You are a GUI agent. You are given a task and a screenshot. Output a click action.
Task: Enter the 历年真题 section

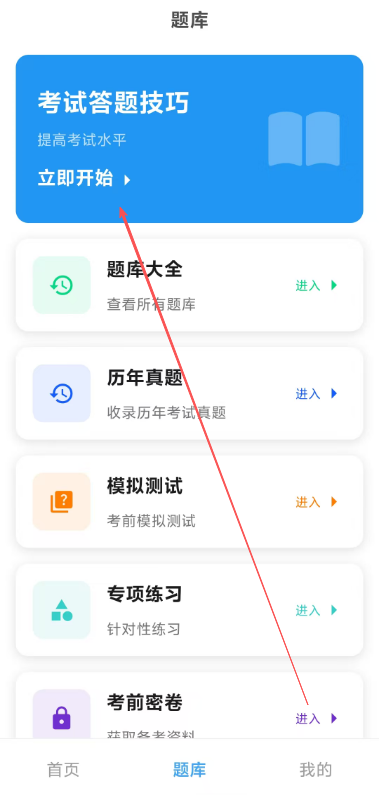tap(190, 393)
